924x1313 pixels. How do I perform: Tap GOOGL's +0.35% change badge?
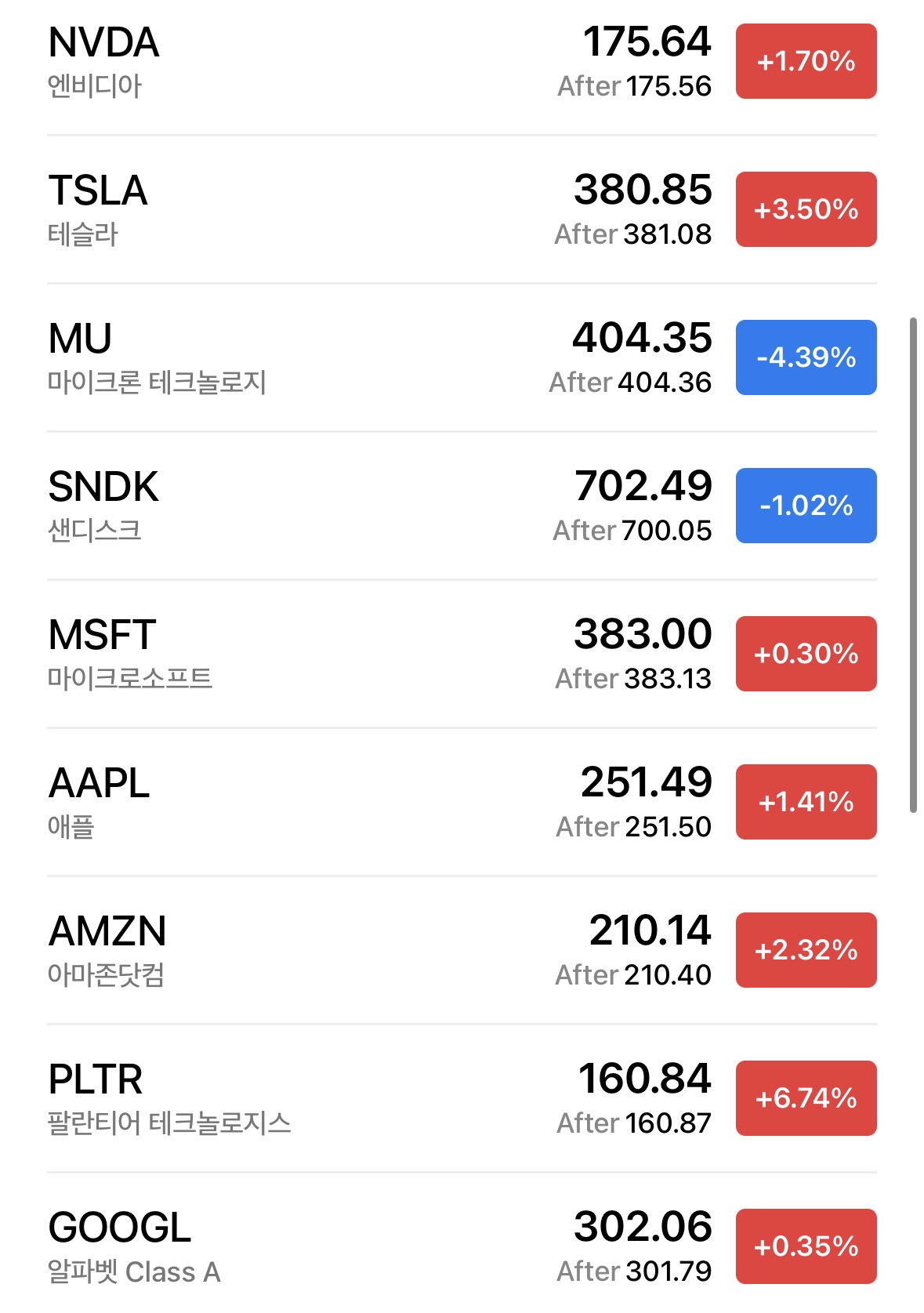pos(806,1246)
